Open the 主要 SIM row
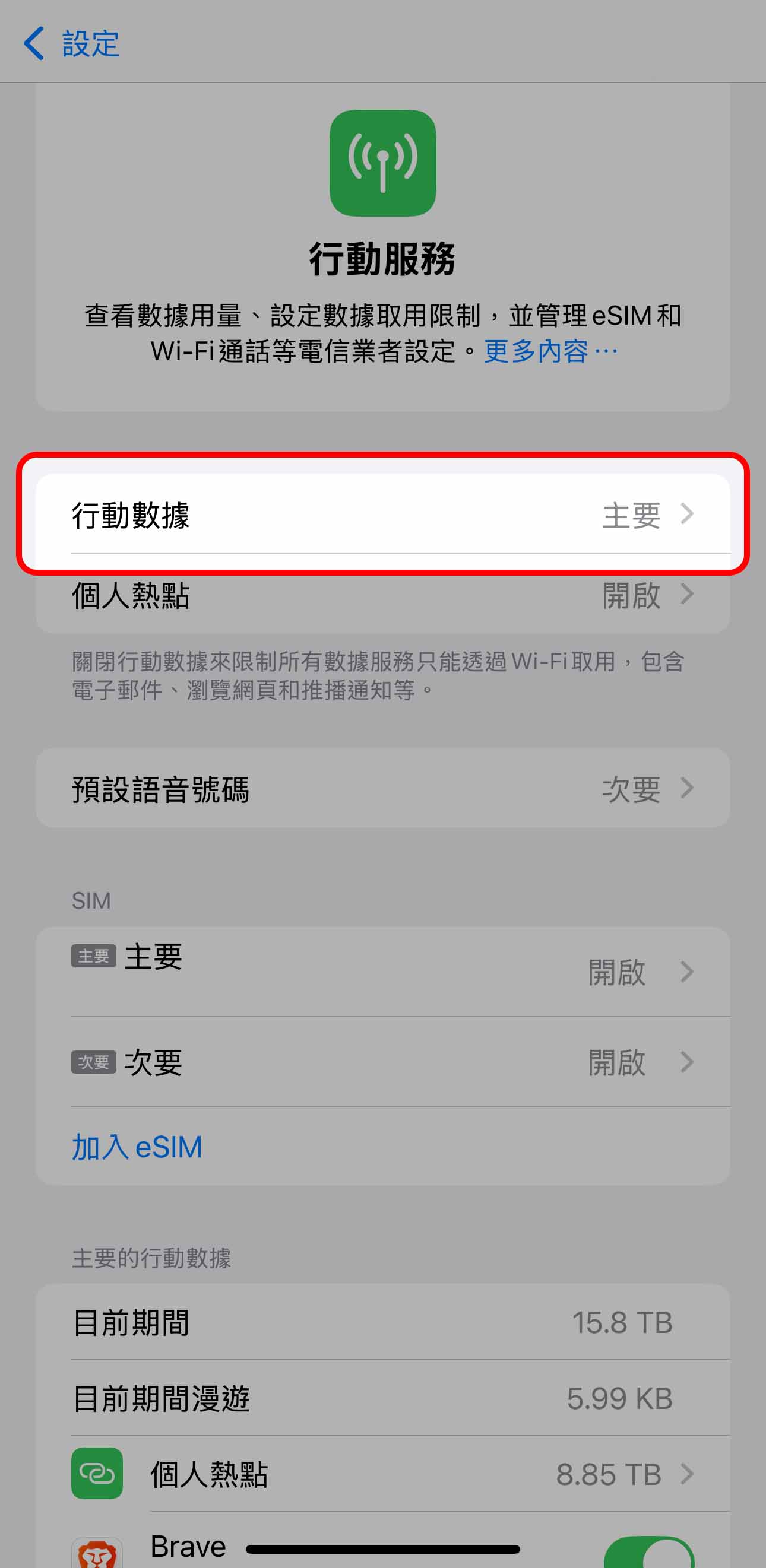This screenshot has height=1568, width=766. 382,972
